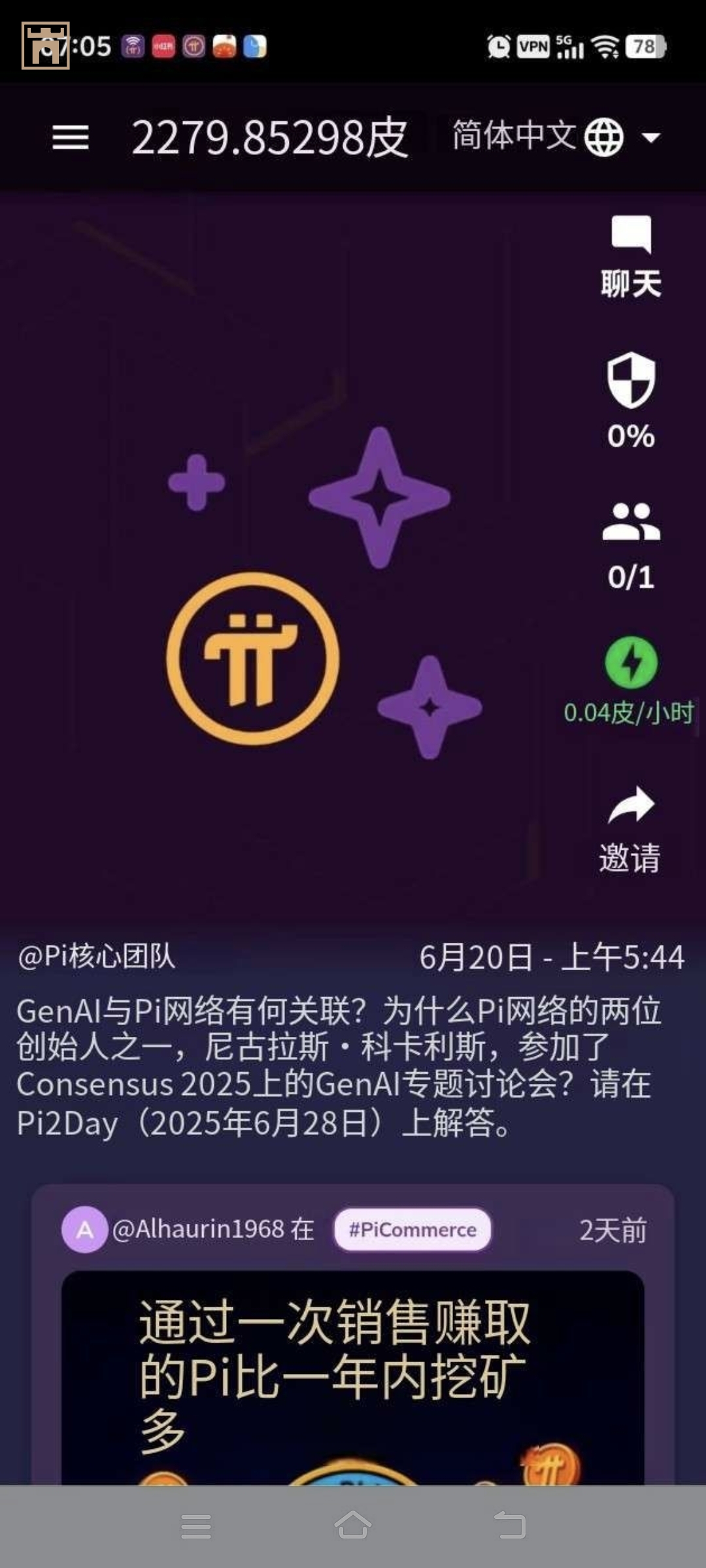The height and width of the screenshot is (1568, 706).
Task: Read the Pi核心团队 announcement about GenAI
Action: point(340,1066)
